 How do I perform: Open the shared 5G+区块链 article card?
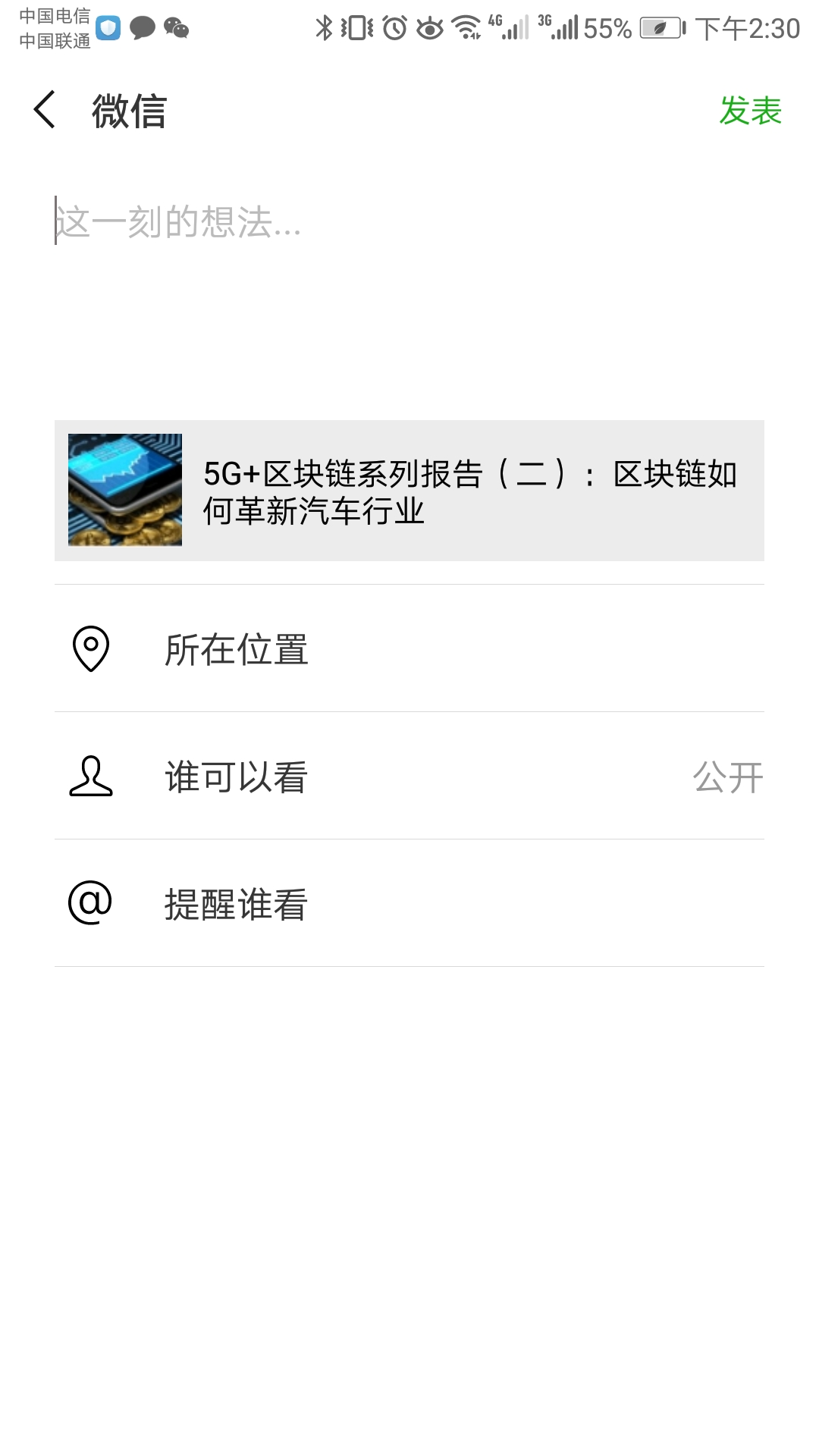pos(409,491)
